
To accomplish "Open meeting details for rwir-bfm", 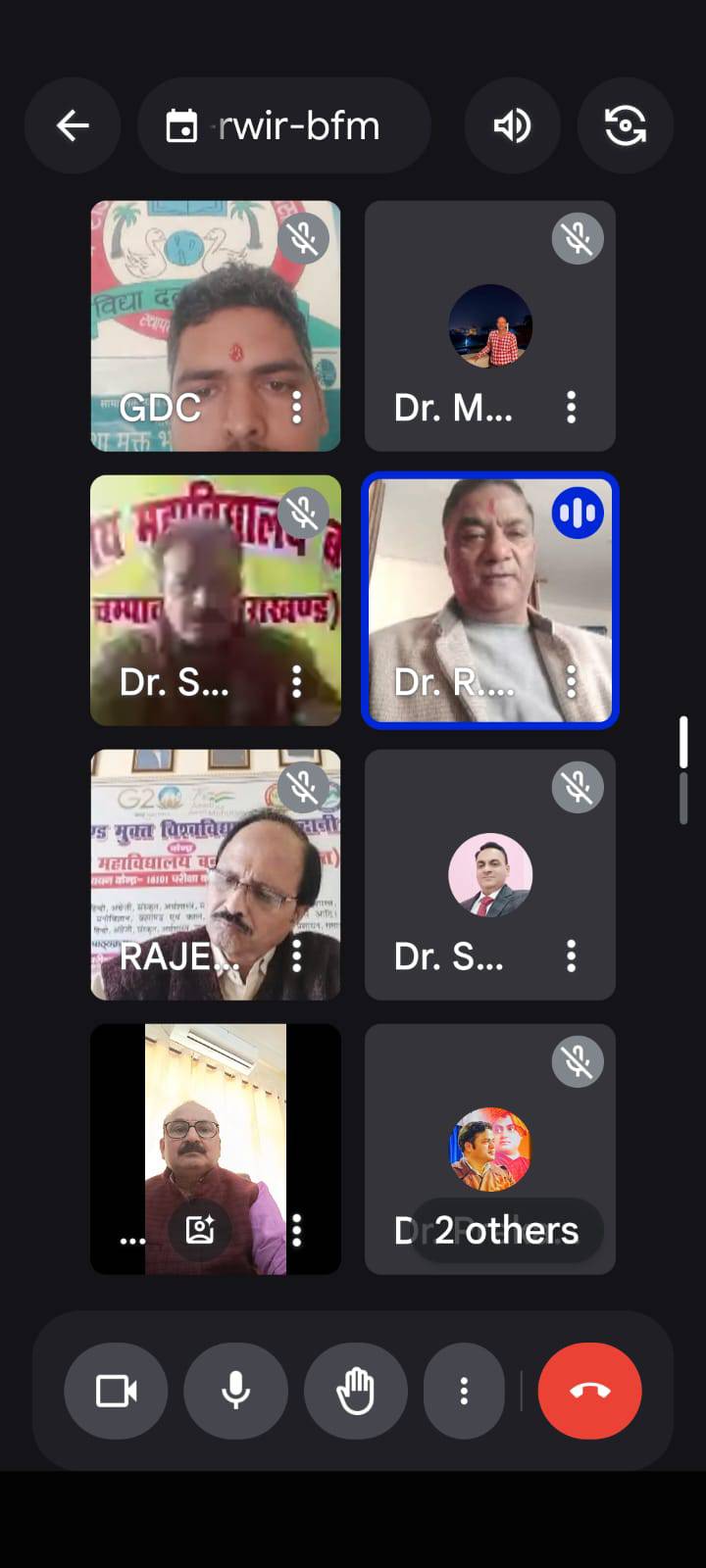I will pos(284,125).
